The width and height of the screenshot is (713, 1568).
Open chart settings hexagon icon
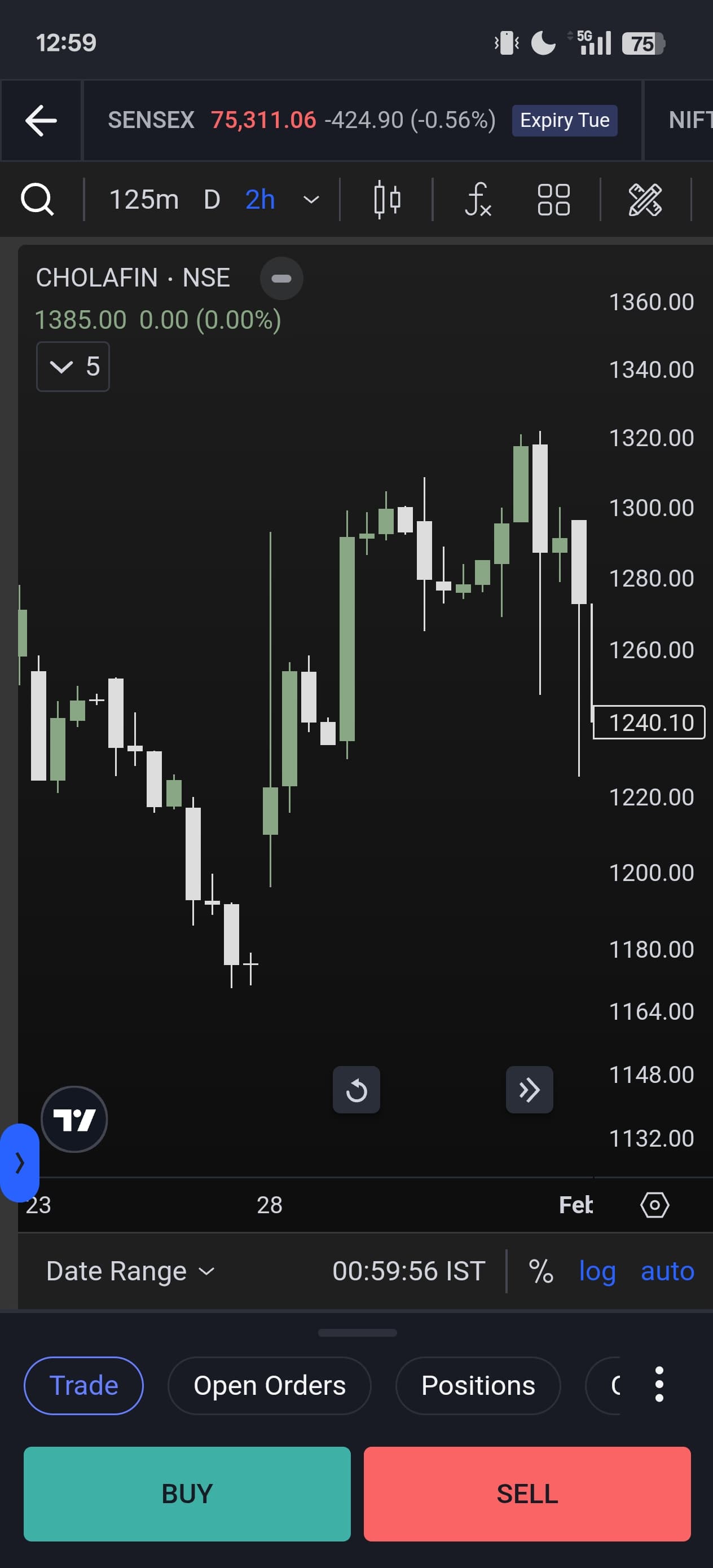[x=654, y=1205]
